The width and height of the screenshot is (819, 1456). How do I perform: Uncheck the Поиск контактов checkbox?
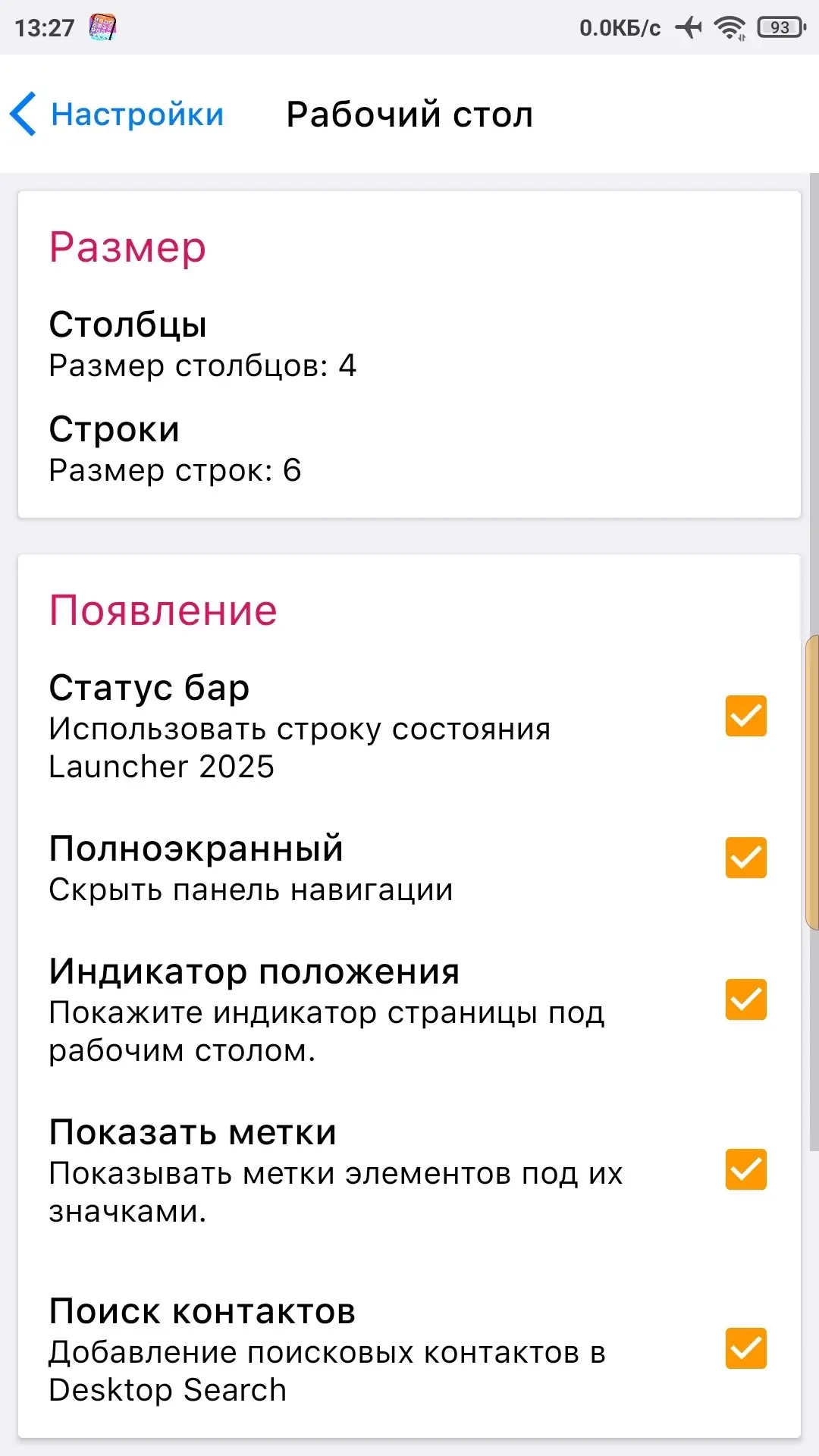tap(745, 1348)
